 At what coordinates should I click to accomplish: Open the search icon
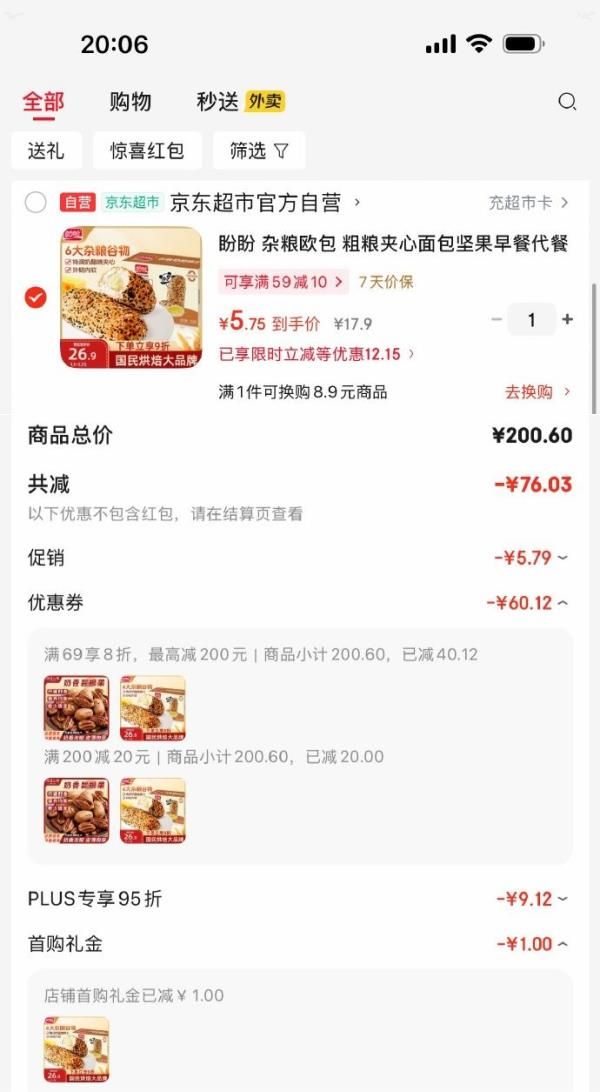click(x=567, y=101)
